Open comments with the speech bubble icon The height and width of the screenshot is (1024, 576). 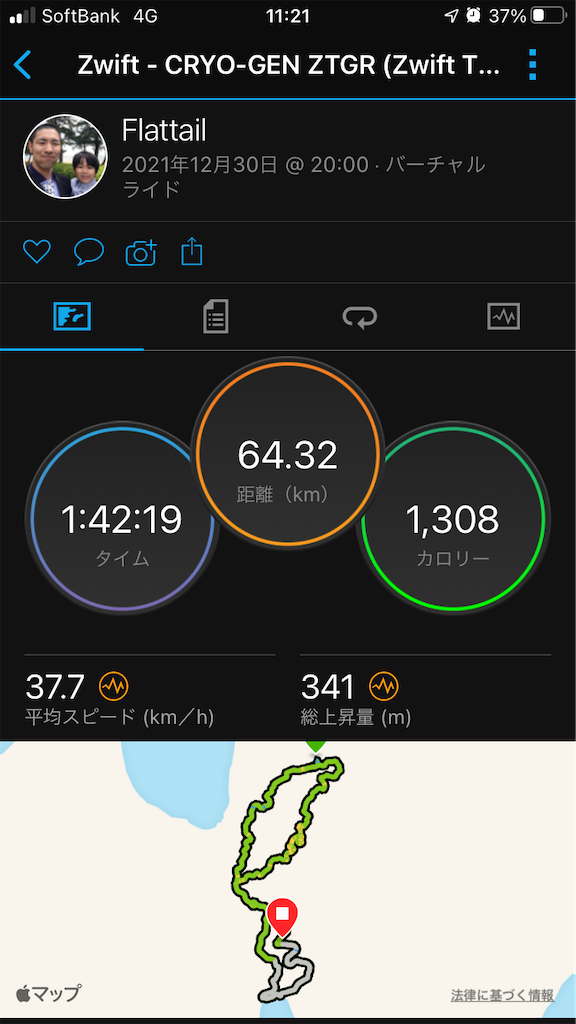pyautogui.click(x=88, y=251)
